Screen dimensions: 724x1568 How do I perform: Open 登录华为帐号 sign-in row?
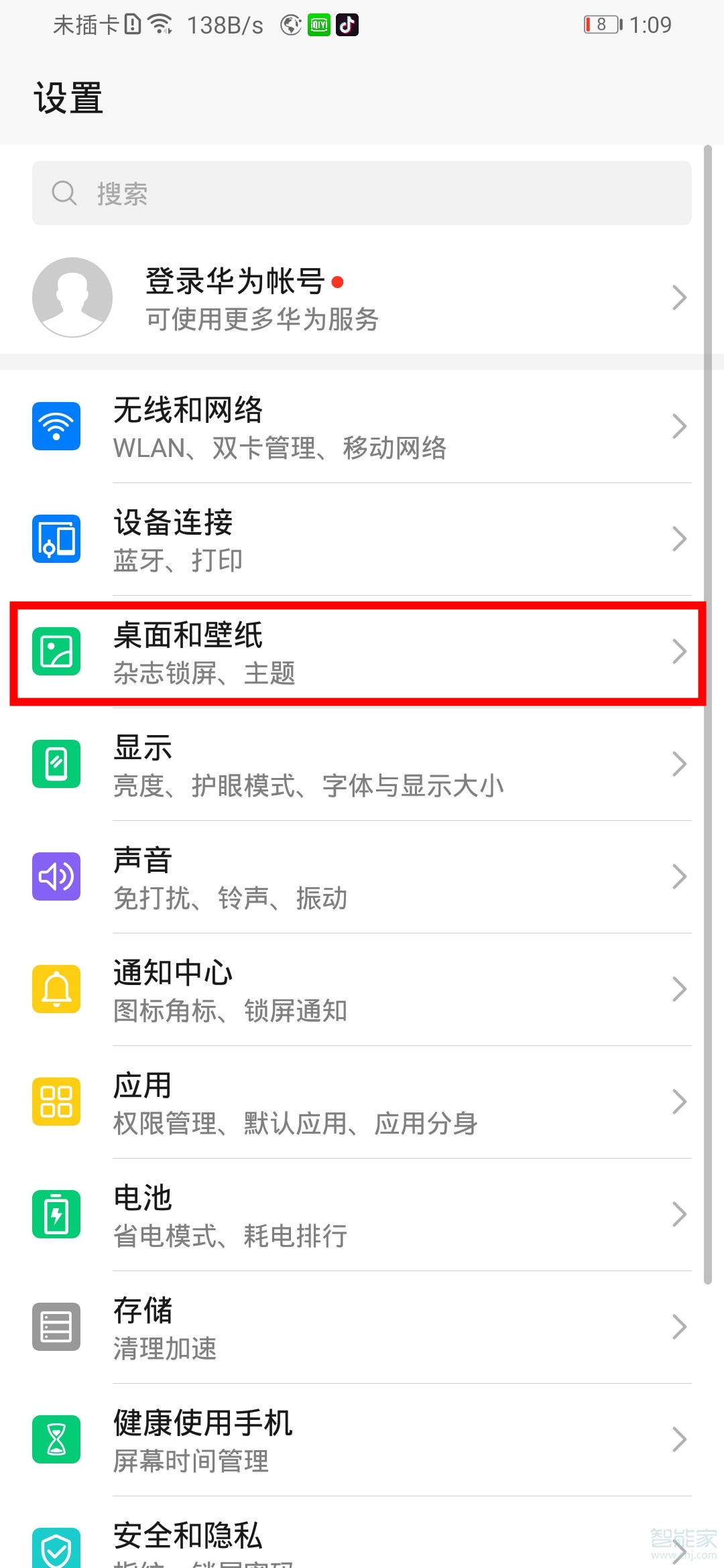point(362,298)
